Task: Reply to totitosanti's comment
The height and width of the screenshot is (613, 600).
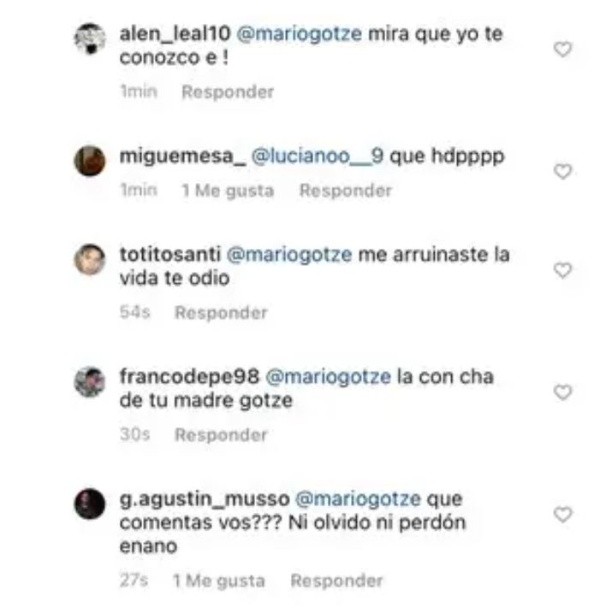Action: click(x=221, y=313)
